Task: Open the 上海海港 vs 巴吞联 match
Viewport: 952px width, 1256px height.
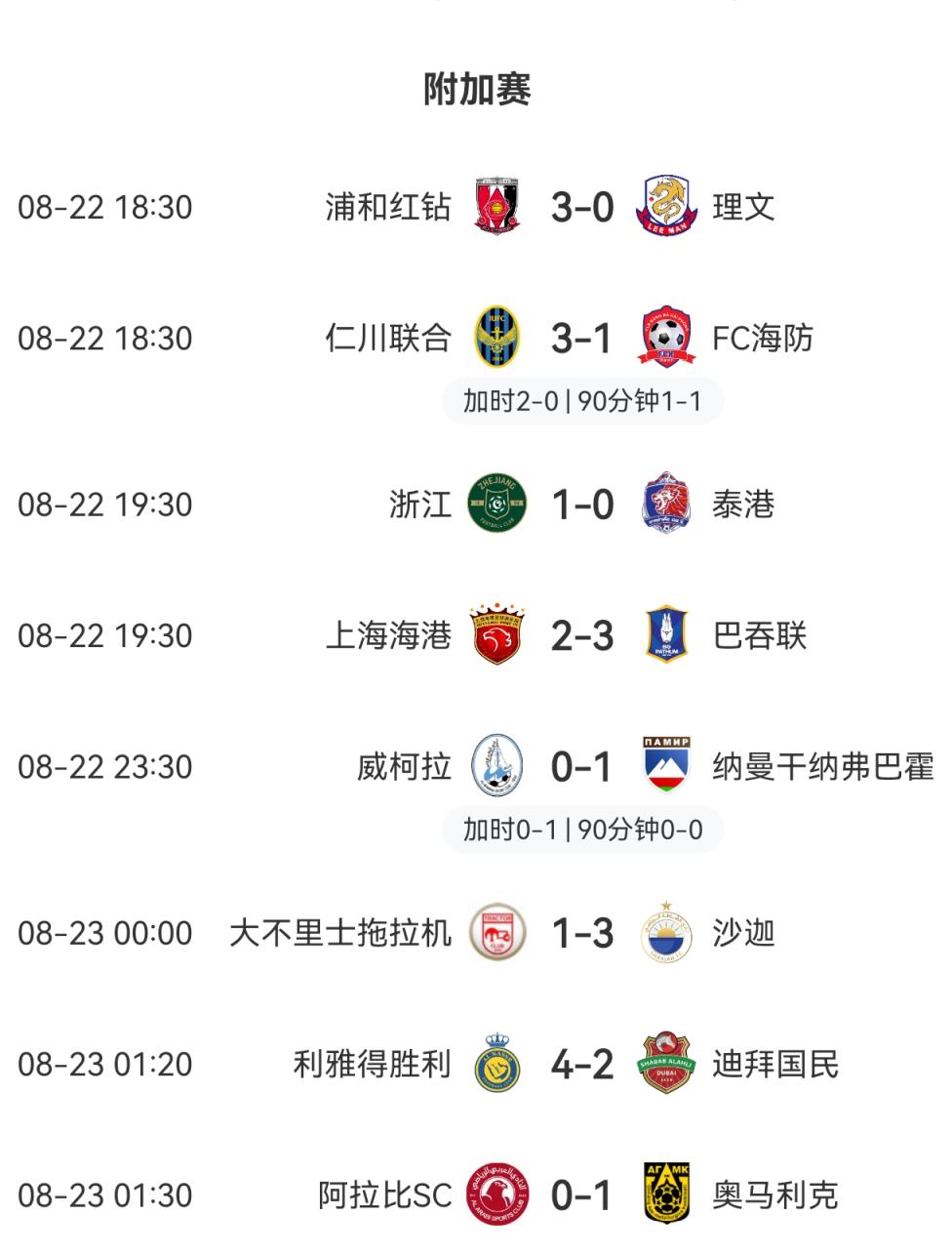Action: click(x=581, y=636)
